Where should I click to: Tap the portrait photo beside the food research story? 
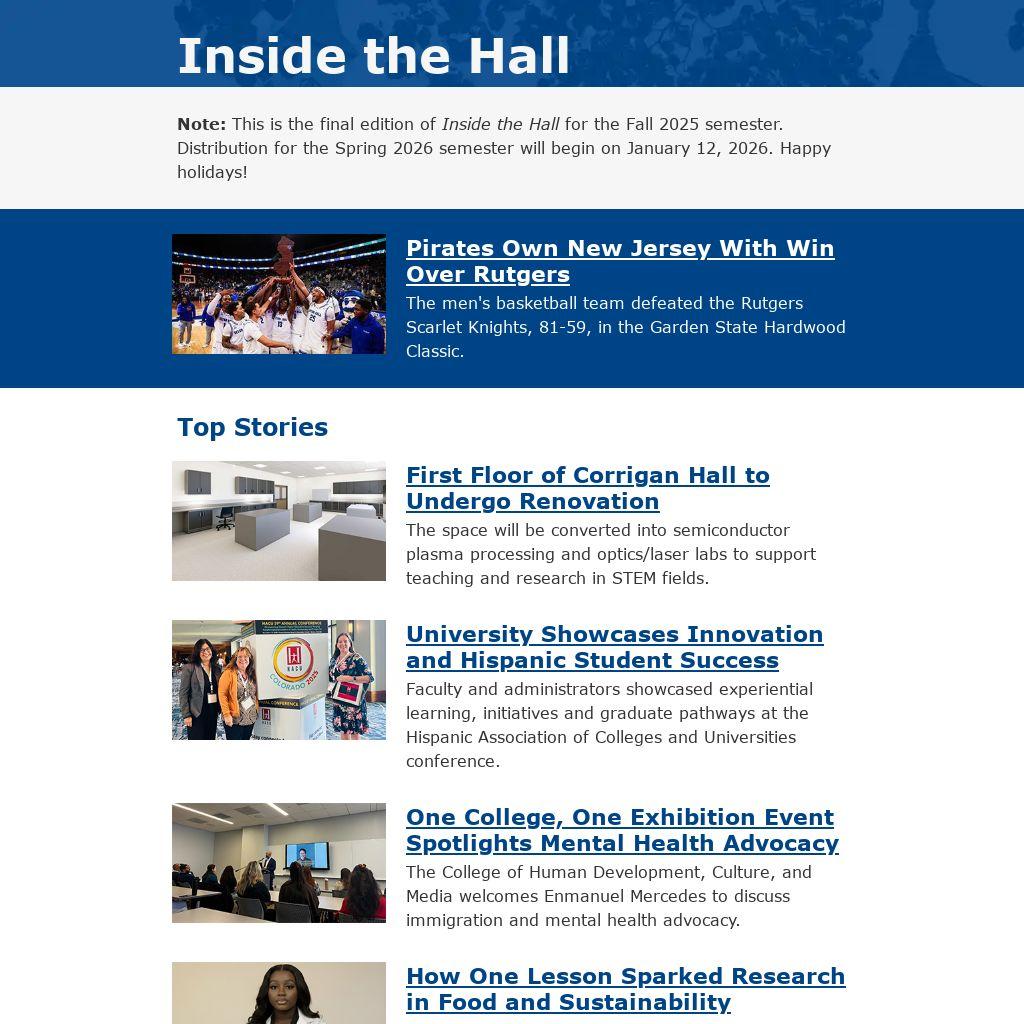[279, 993]
